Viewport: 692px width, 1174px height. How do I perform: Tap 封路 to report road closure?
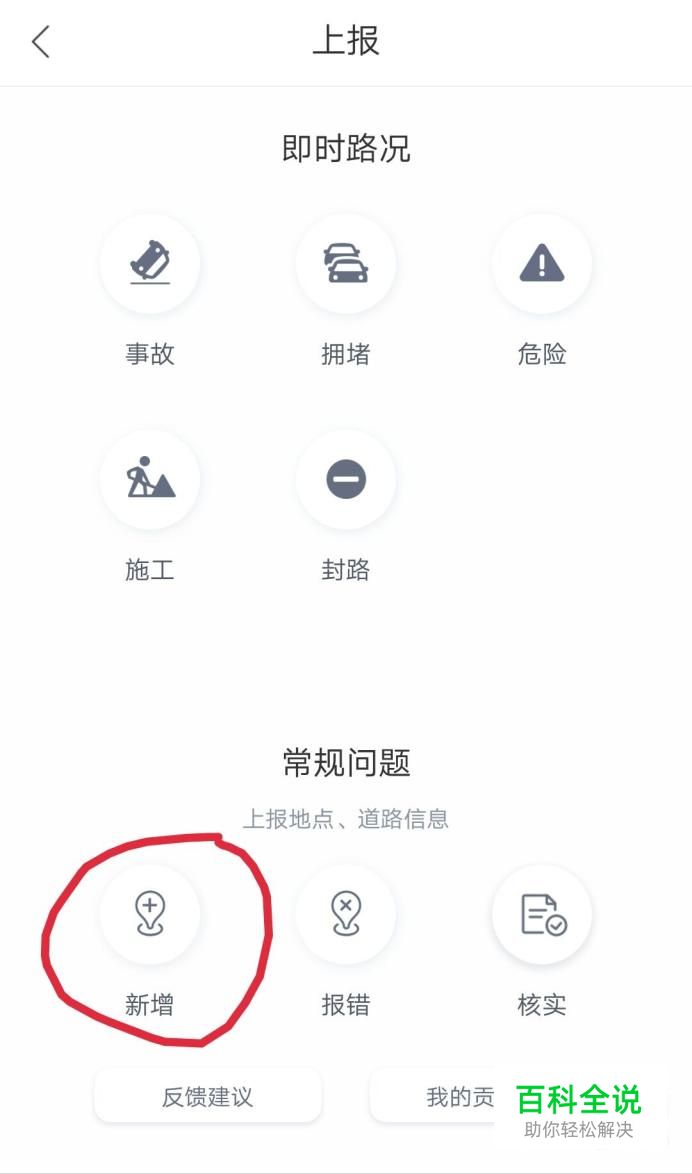[x=346, y=480]
